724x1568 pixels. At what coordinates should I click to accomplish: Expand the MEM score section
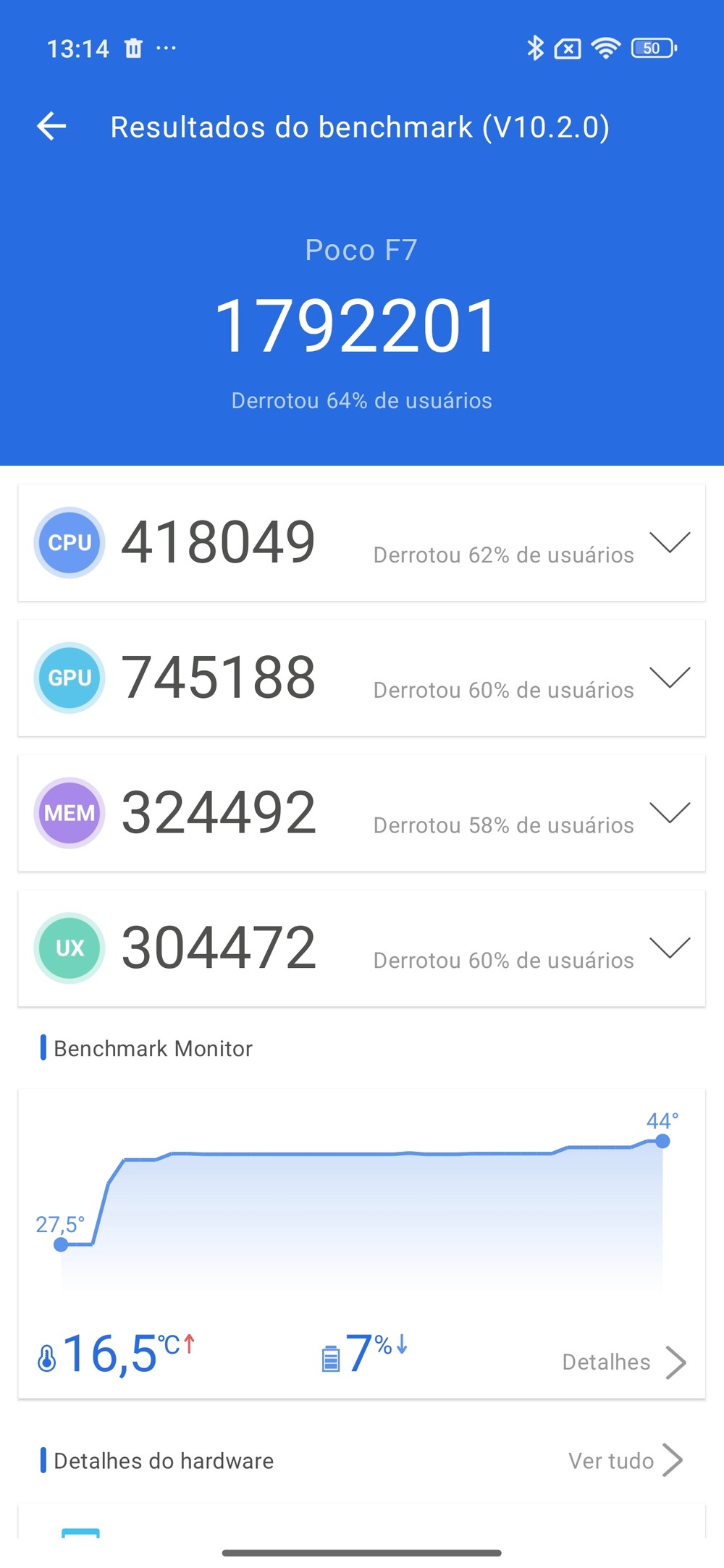tap(669, 812)
